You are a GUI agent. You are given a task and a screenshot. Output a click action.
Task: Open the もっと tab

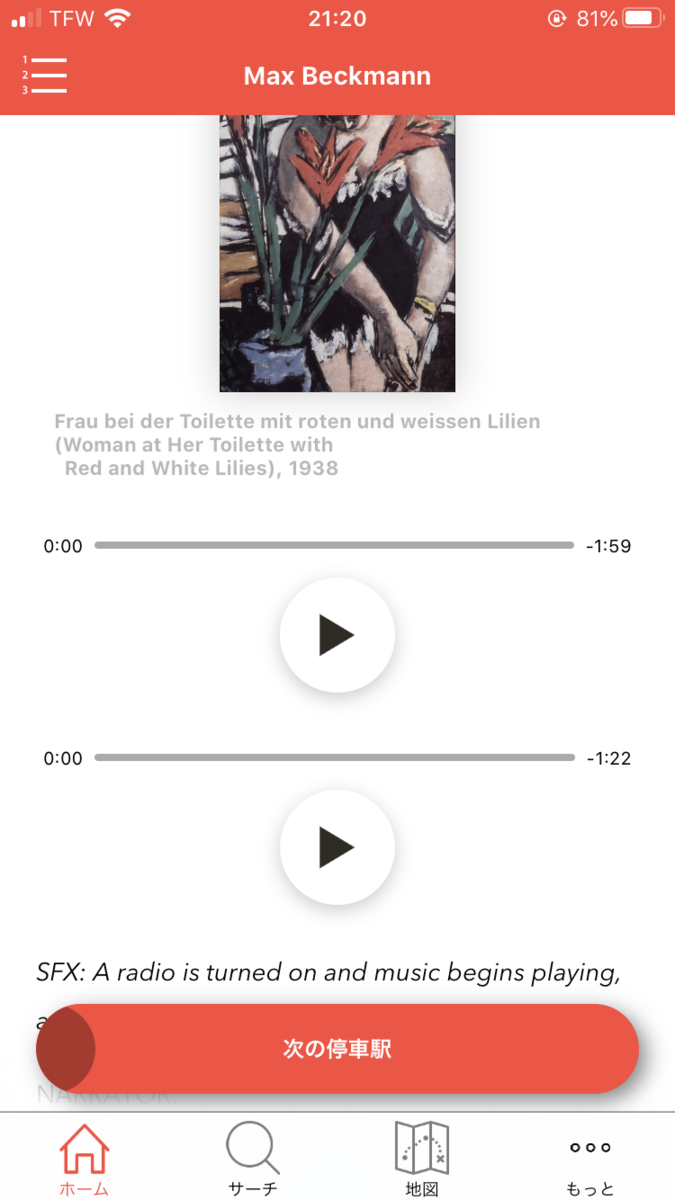click(x=590, y=1159)
